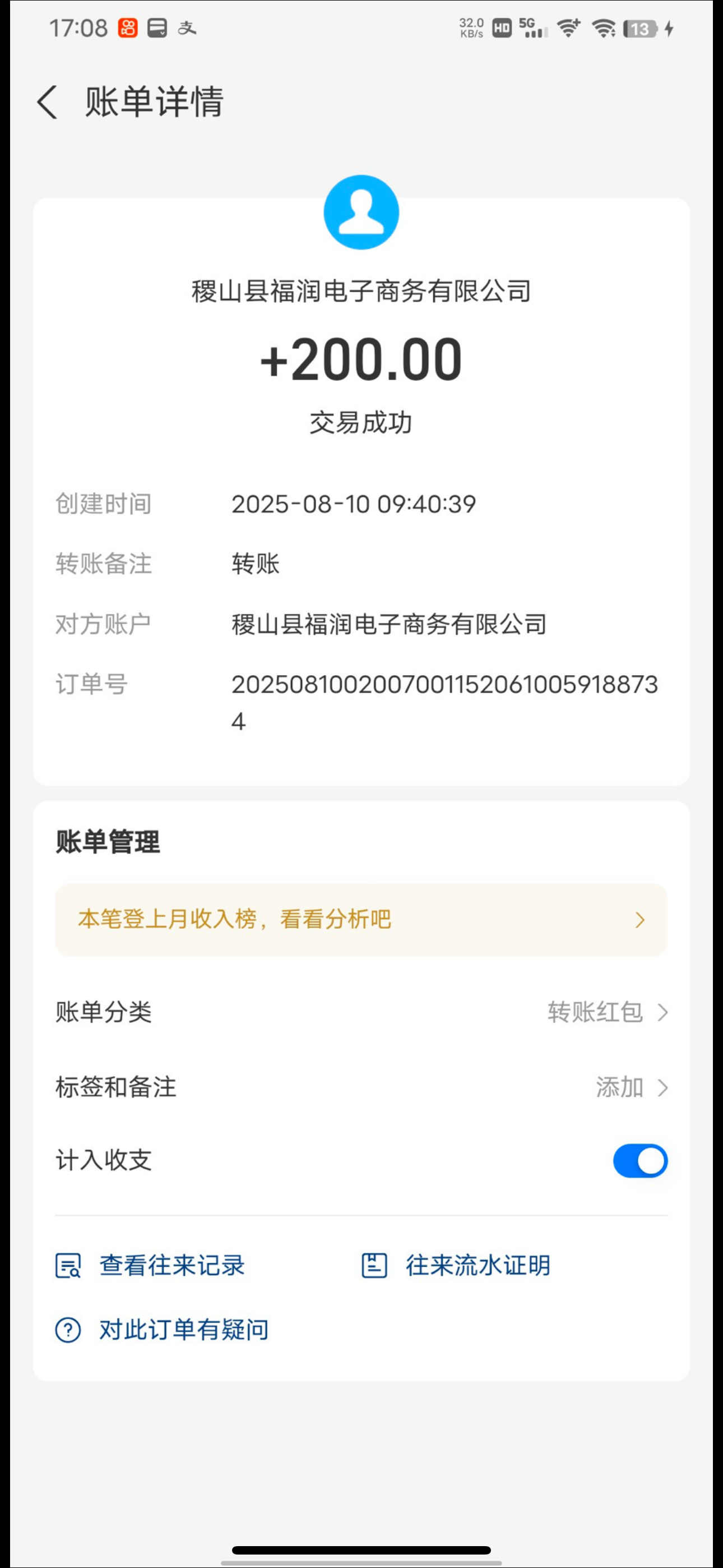Add a tag under 标签和备注
The image size is (723, 1568).
631,1087
